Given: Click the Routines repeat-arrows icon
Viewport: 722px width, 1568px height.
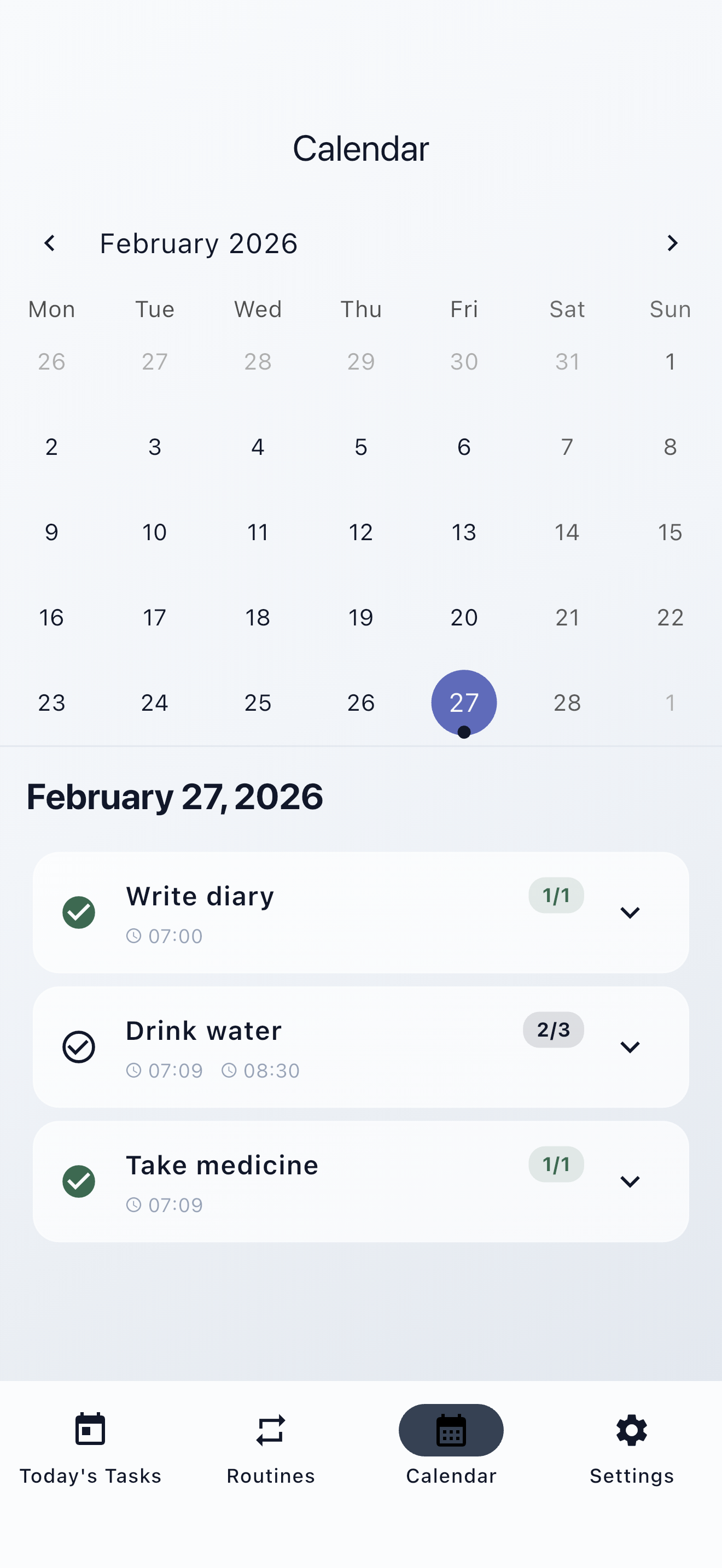Looking at the screenshot, I should click(x=270, y=1431).
